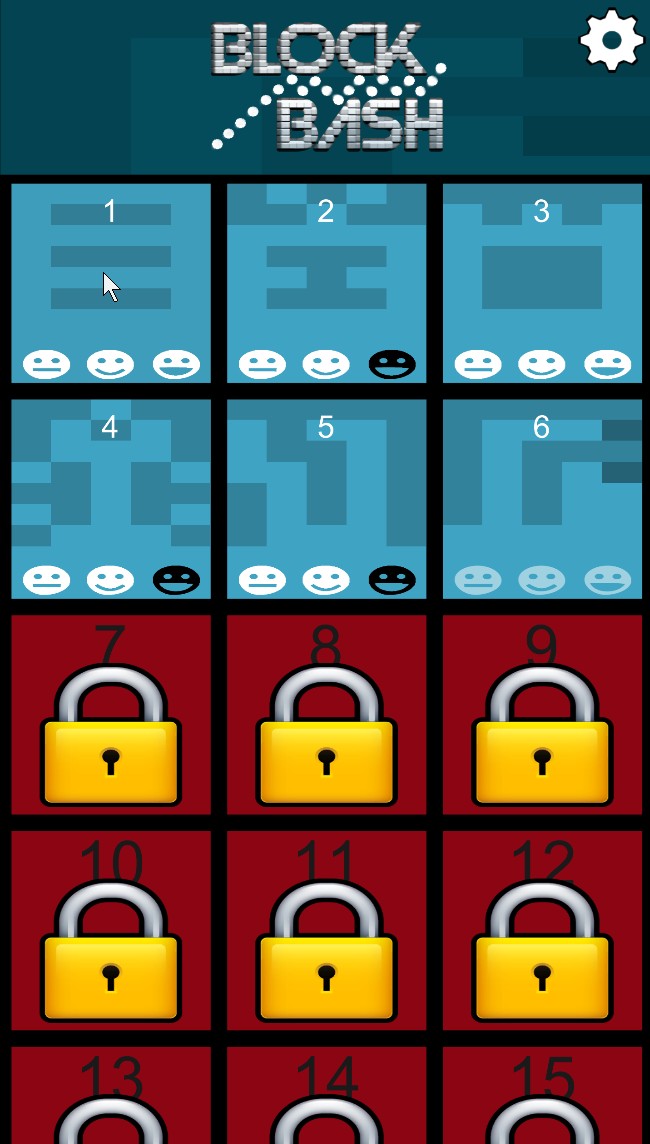Open level 3
The height and width of the screenshot is (1144, 650).
[542, 283]
